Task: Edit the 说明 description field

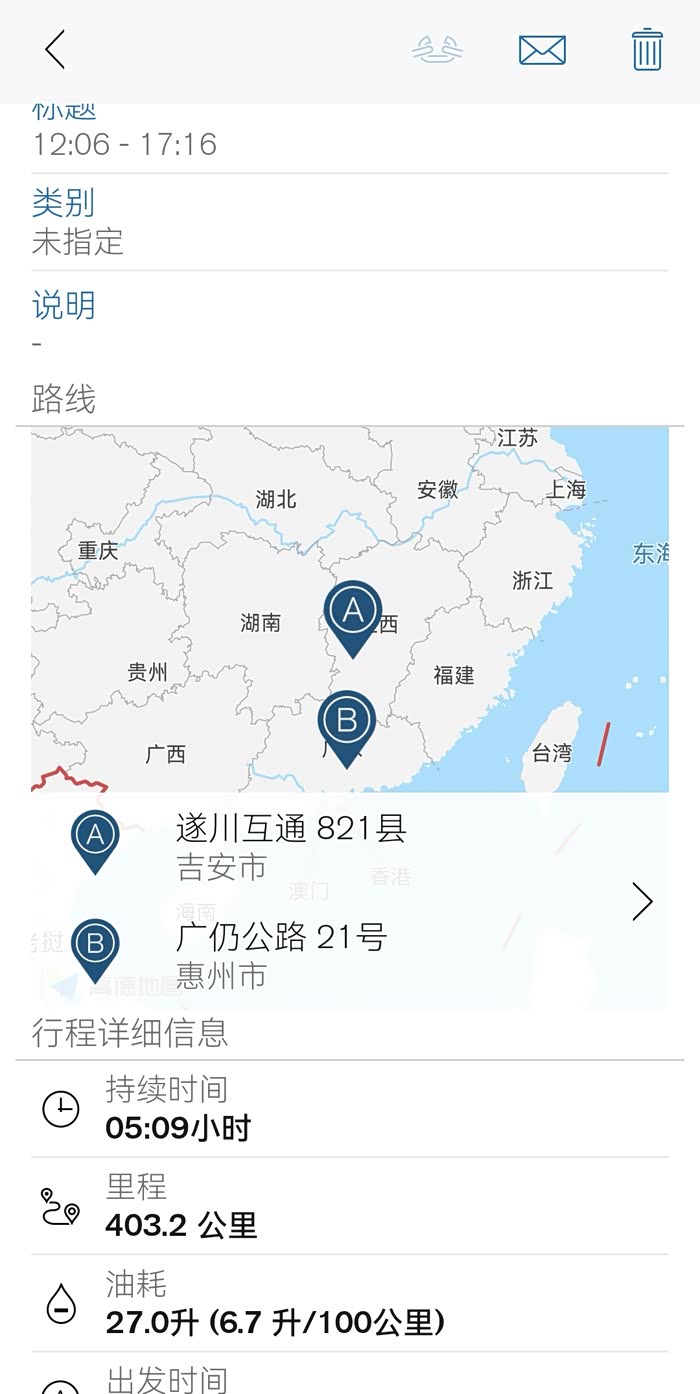Action: click(x=350, y=320)
